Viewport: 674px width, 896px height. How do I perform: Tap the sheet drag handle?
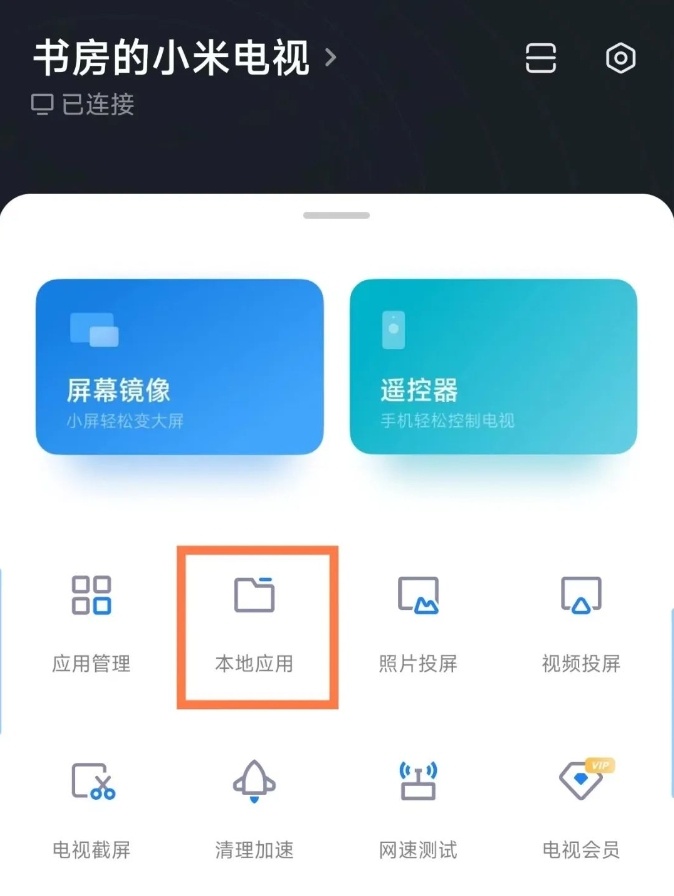pos(337,215)
